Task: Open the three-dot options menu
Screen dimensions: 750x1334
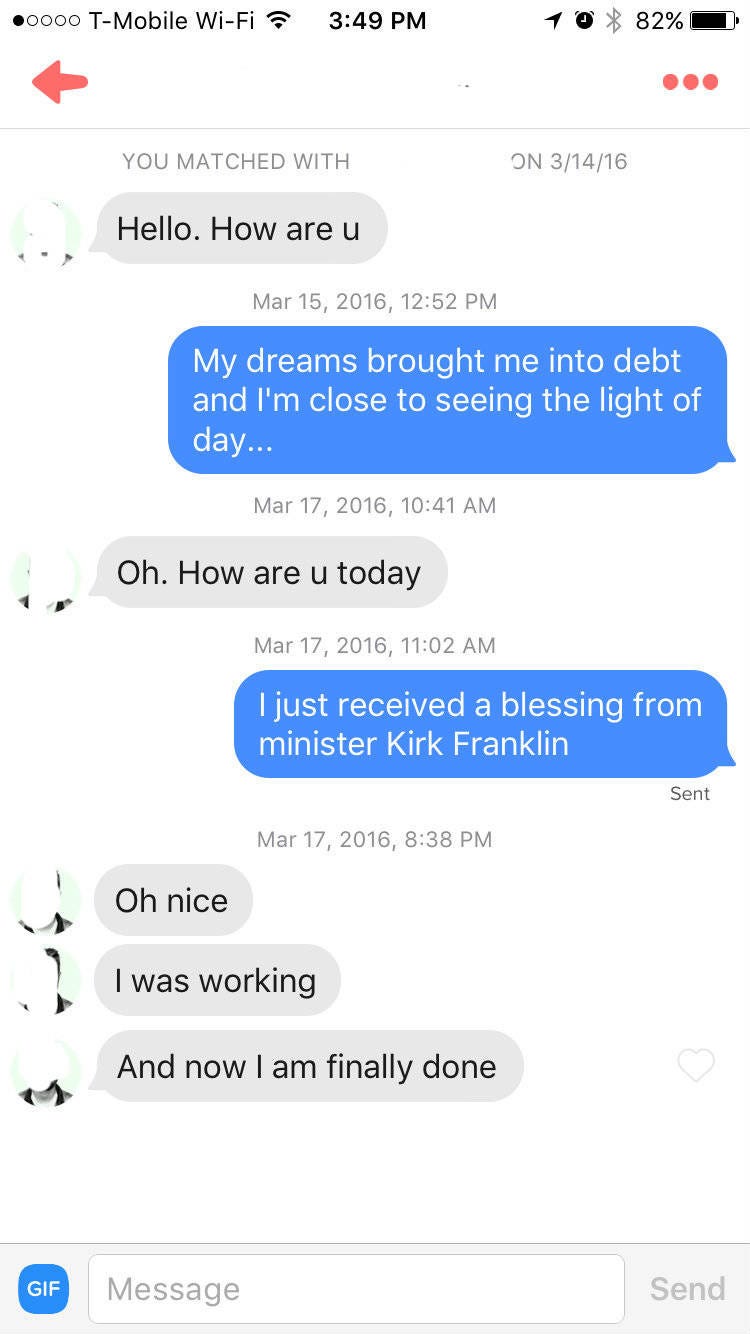Action: click(690, 82)
